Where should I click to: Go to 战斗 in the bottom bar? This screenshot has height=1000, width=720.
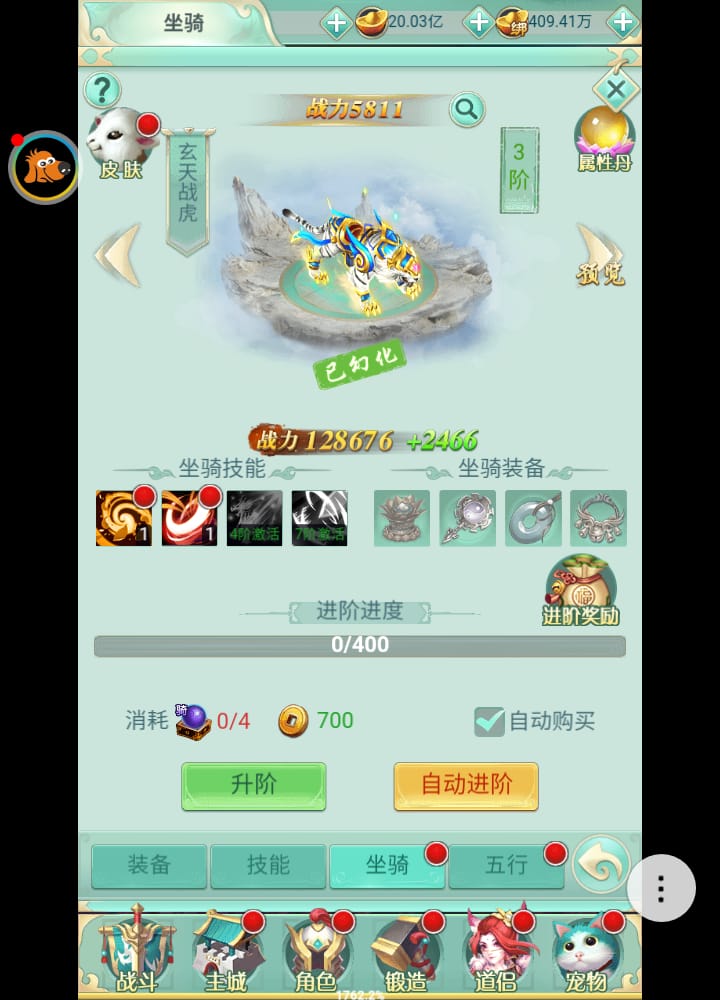(x=137, y=955)
